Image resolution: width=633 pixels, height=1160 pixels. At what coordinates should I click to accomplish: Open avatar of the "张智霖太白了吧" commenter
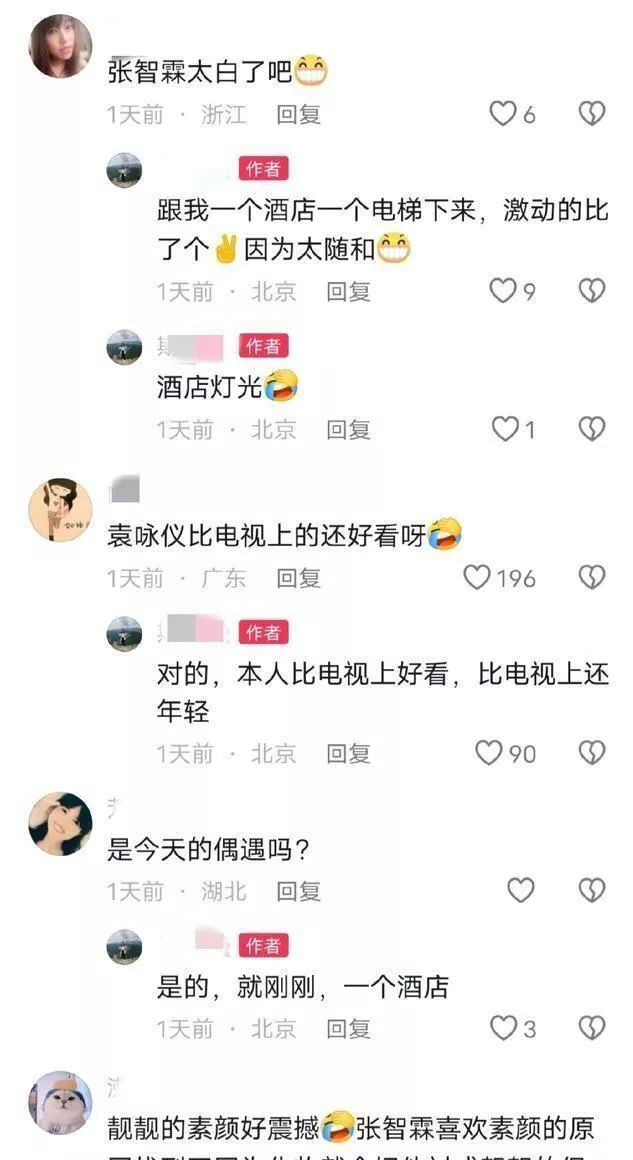tap(60, 47)
